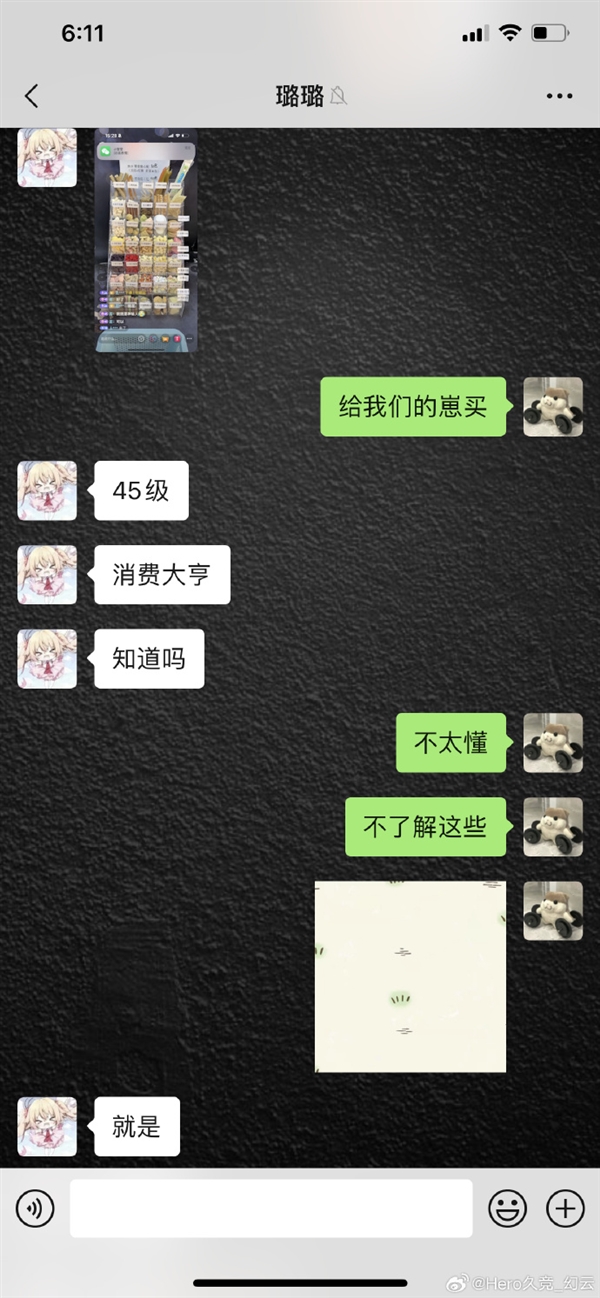Switch to voice message input
Image resolution: width=600 pixels, height=1298 pixels.
coord(35,1209)
